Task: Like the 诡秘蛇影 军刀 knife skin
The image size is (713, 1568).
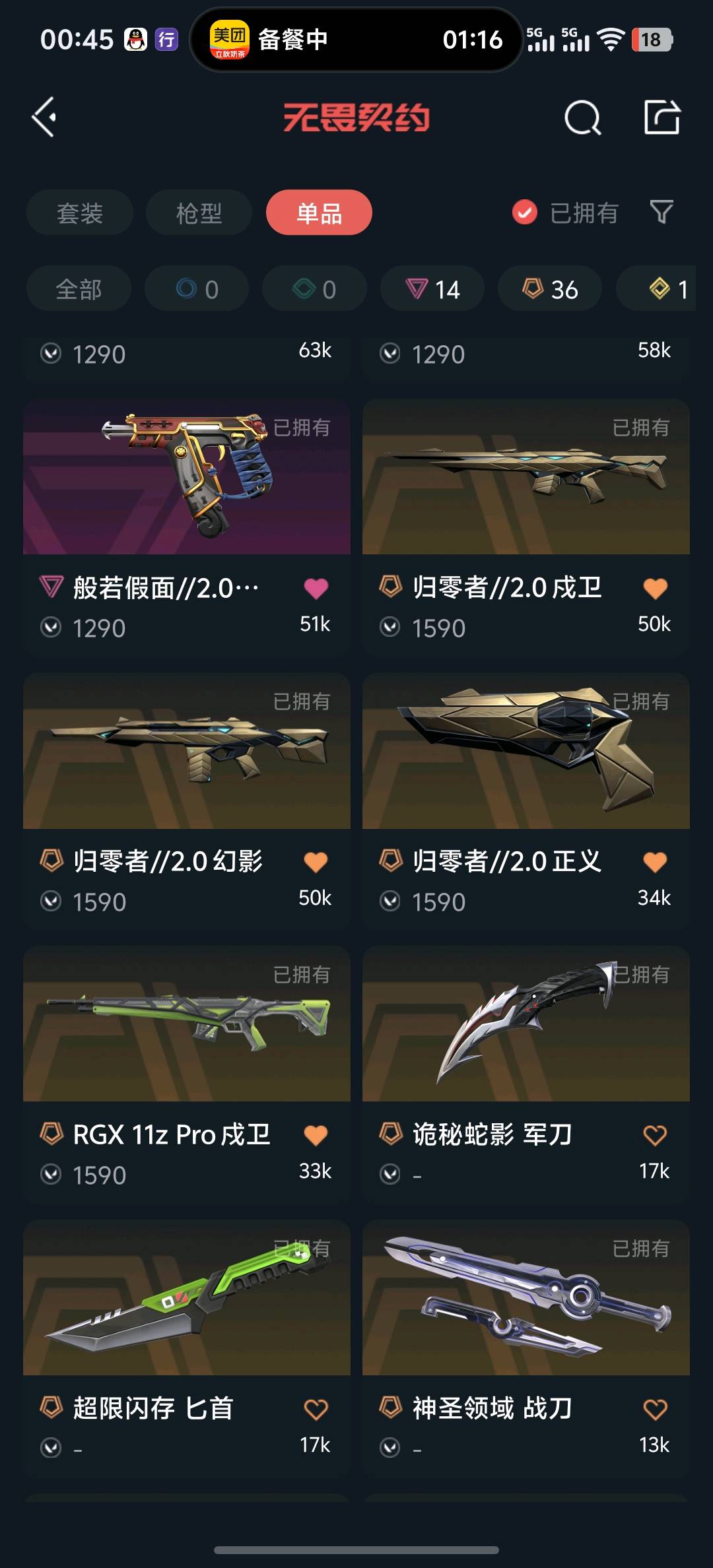Action: pos(655,1135)
